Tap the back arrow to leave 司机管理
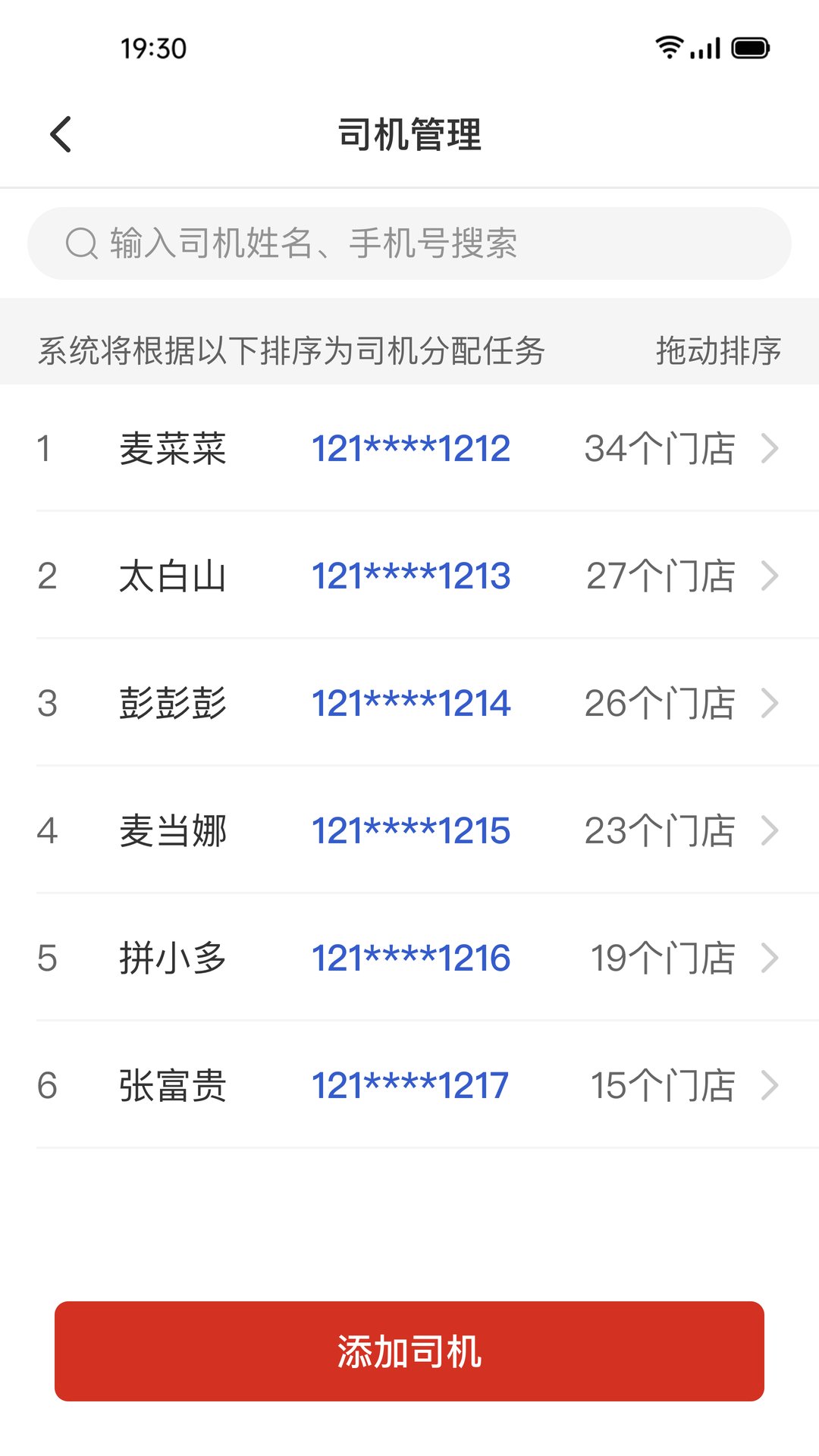The height and width of the screenshot is (1456, 819). click(x=60, y=133)
